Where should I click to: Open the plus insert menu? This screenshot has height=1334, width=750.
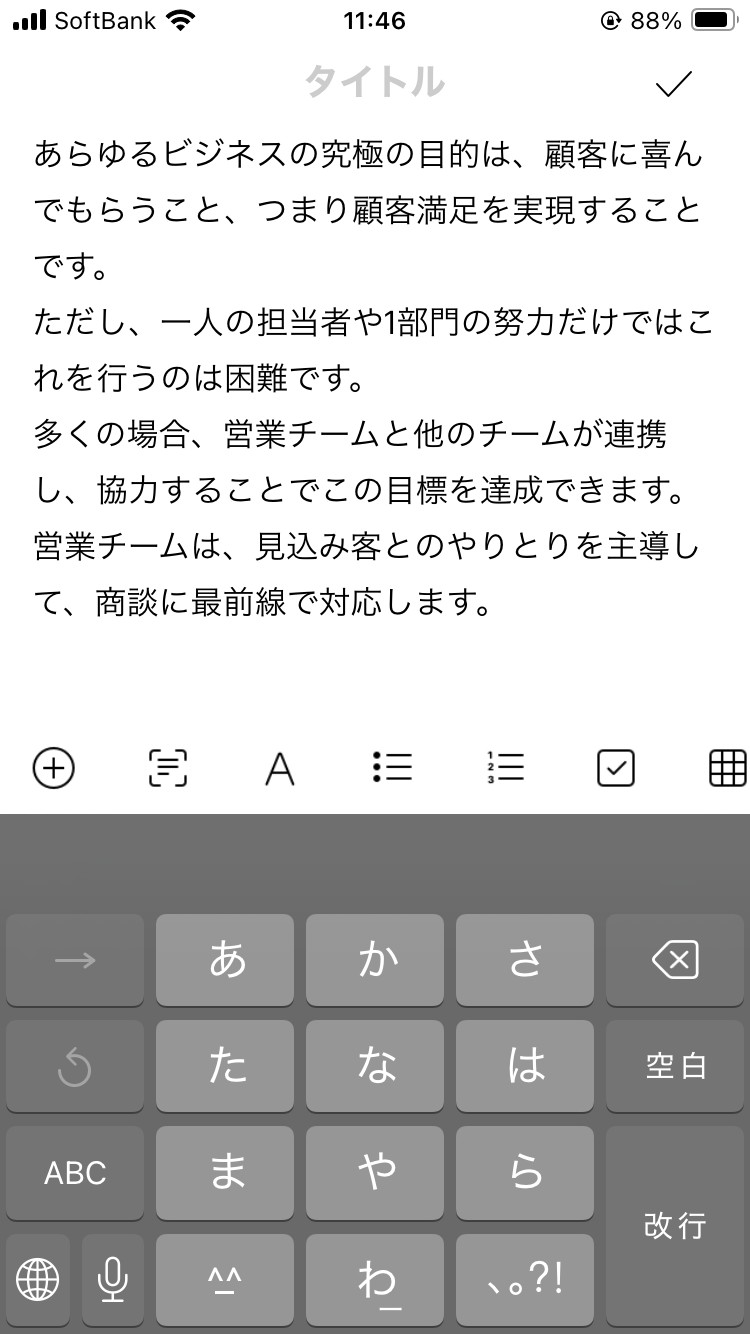pos(54,768)
